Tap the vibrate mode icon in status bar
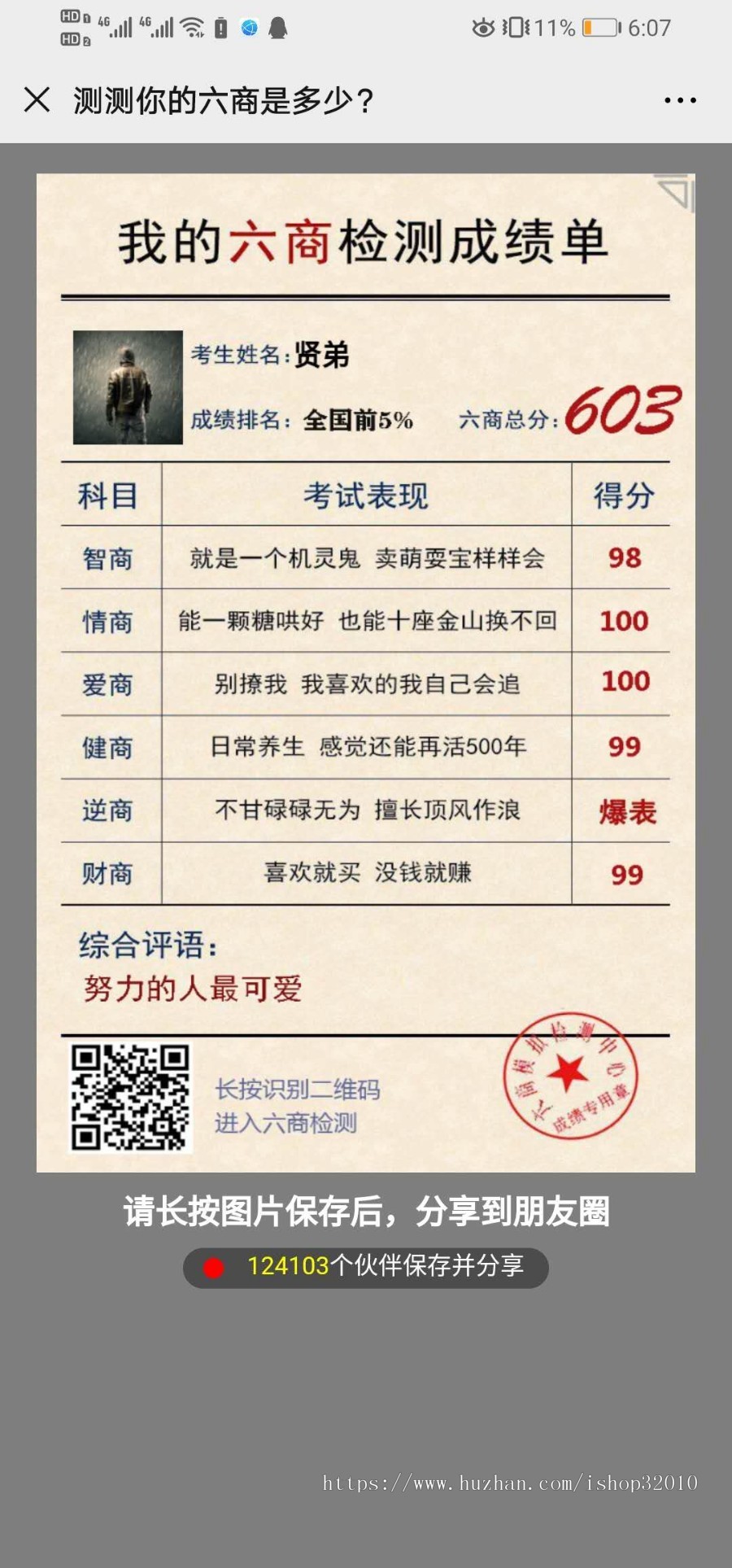Image resolution: width=732 pixels, height=1568 pixels. coord(516,27)
